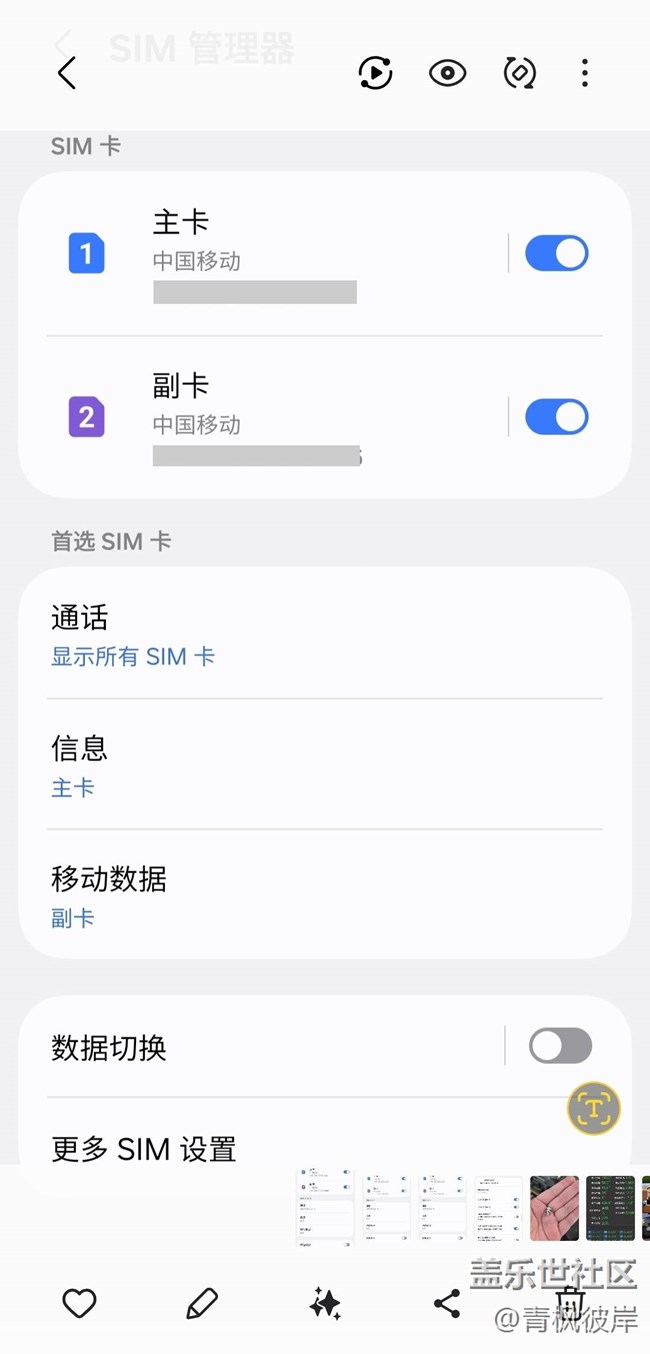The height and width of the screenshot is (1354, 650).
Task: Open the three-dot overflow menu
Action: tap(585, 73)
